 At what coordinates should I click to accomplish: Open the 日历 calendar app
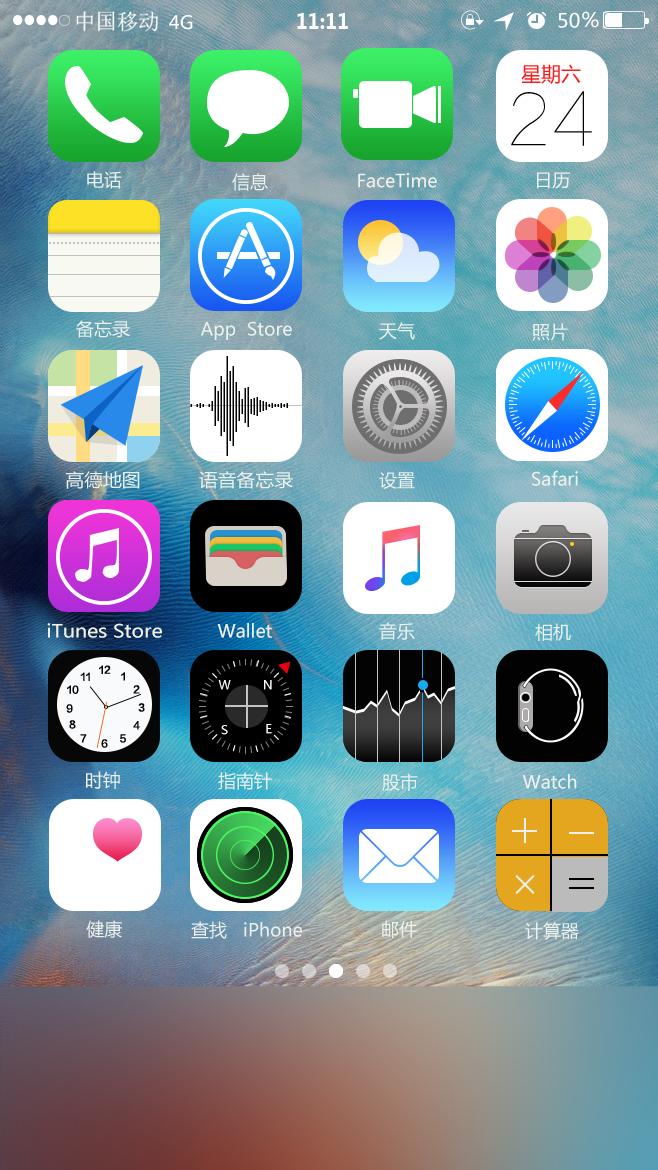click(552, 106)
